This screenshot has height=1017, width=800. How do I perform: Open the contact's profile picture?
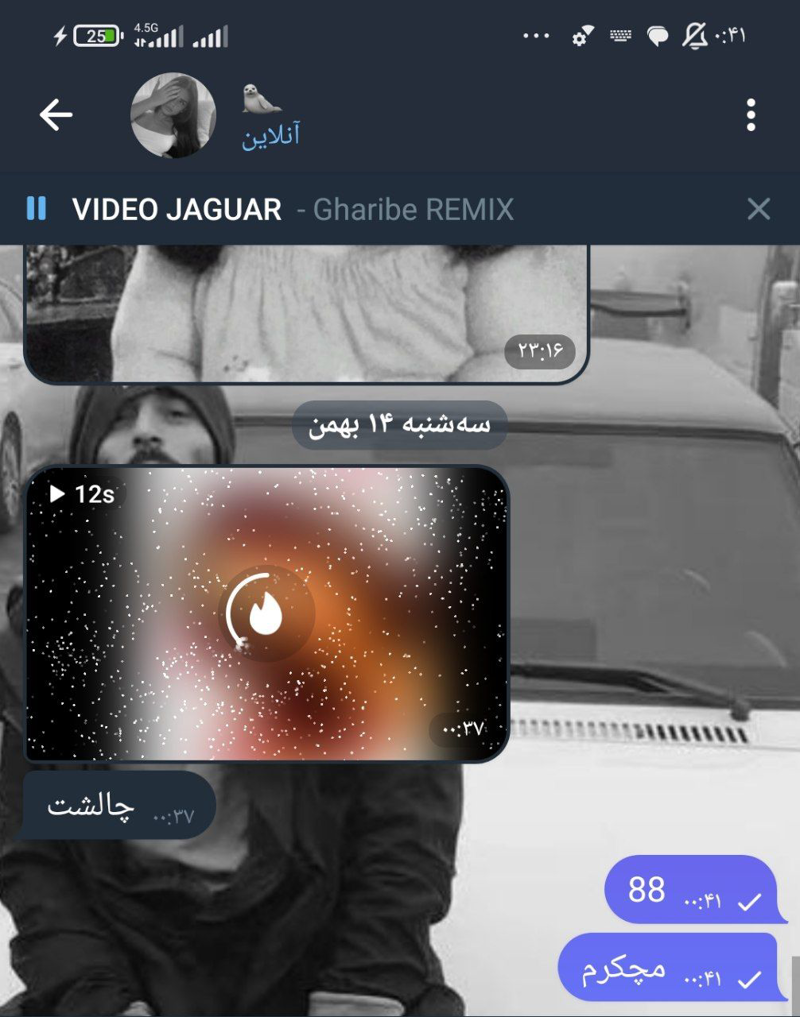click(x=173, y=116)
